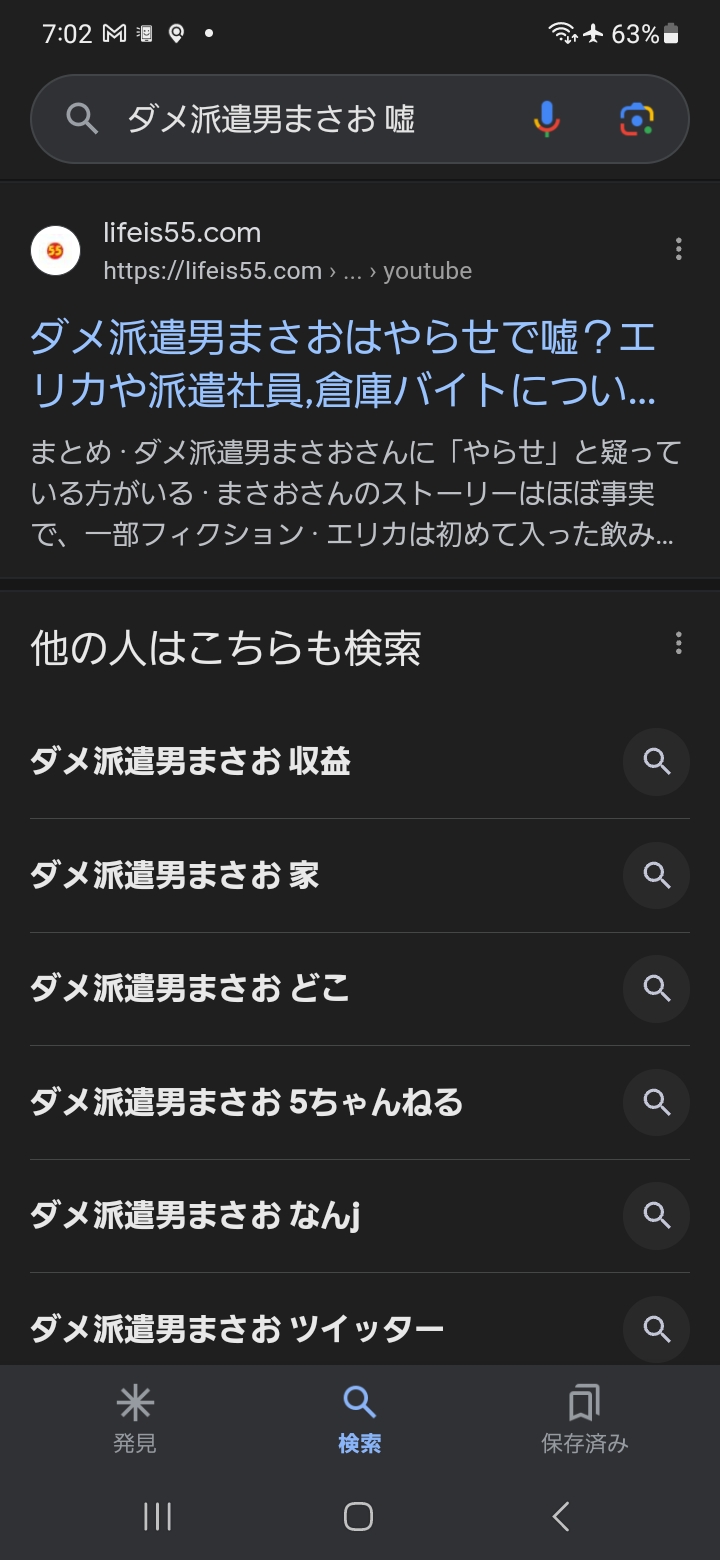Go to the home screen
The height and width of the screenshot is (1560, 720).
(358, 1516)
